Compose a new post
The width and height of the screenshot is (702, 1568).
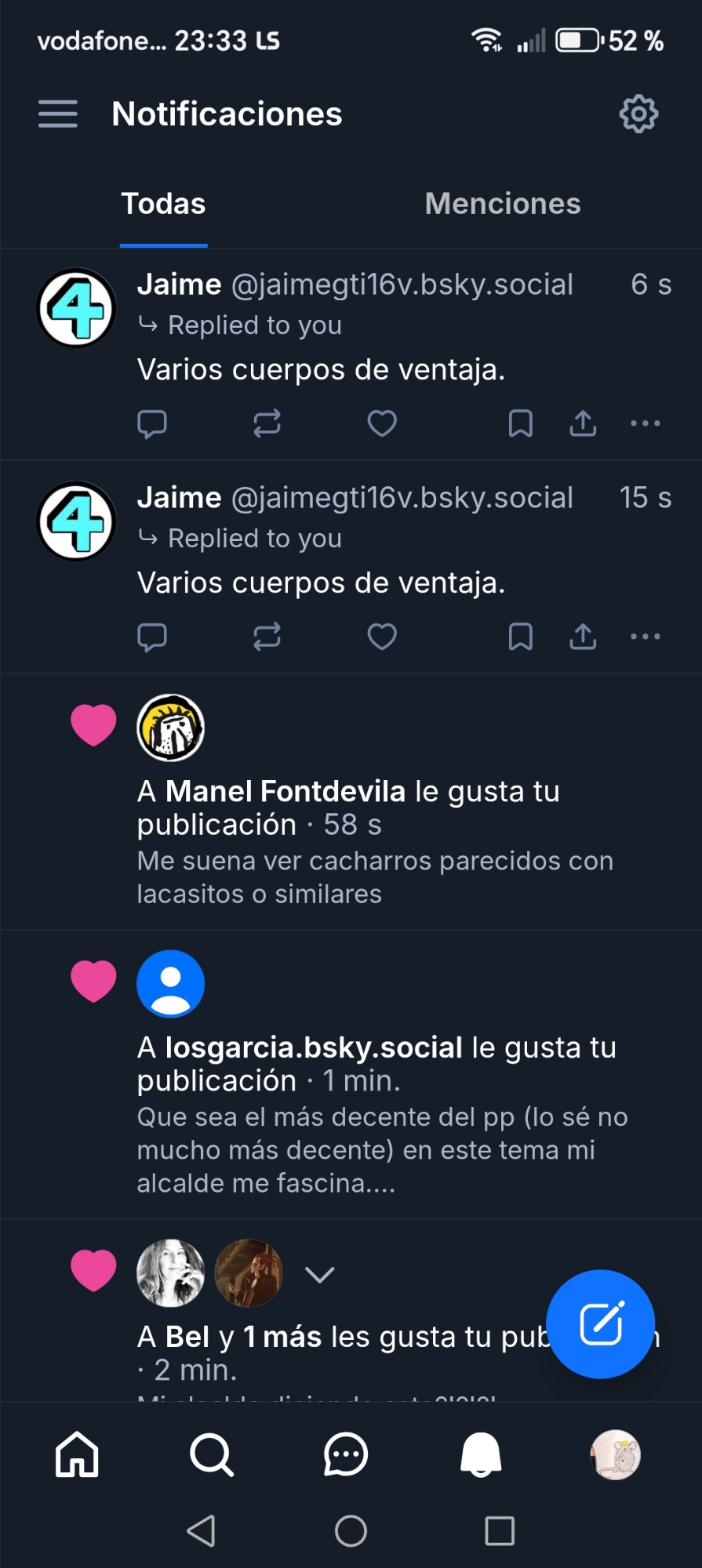pyautogui.click(x=600, y=1323)
